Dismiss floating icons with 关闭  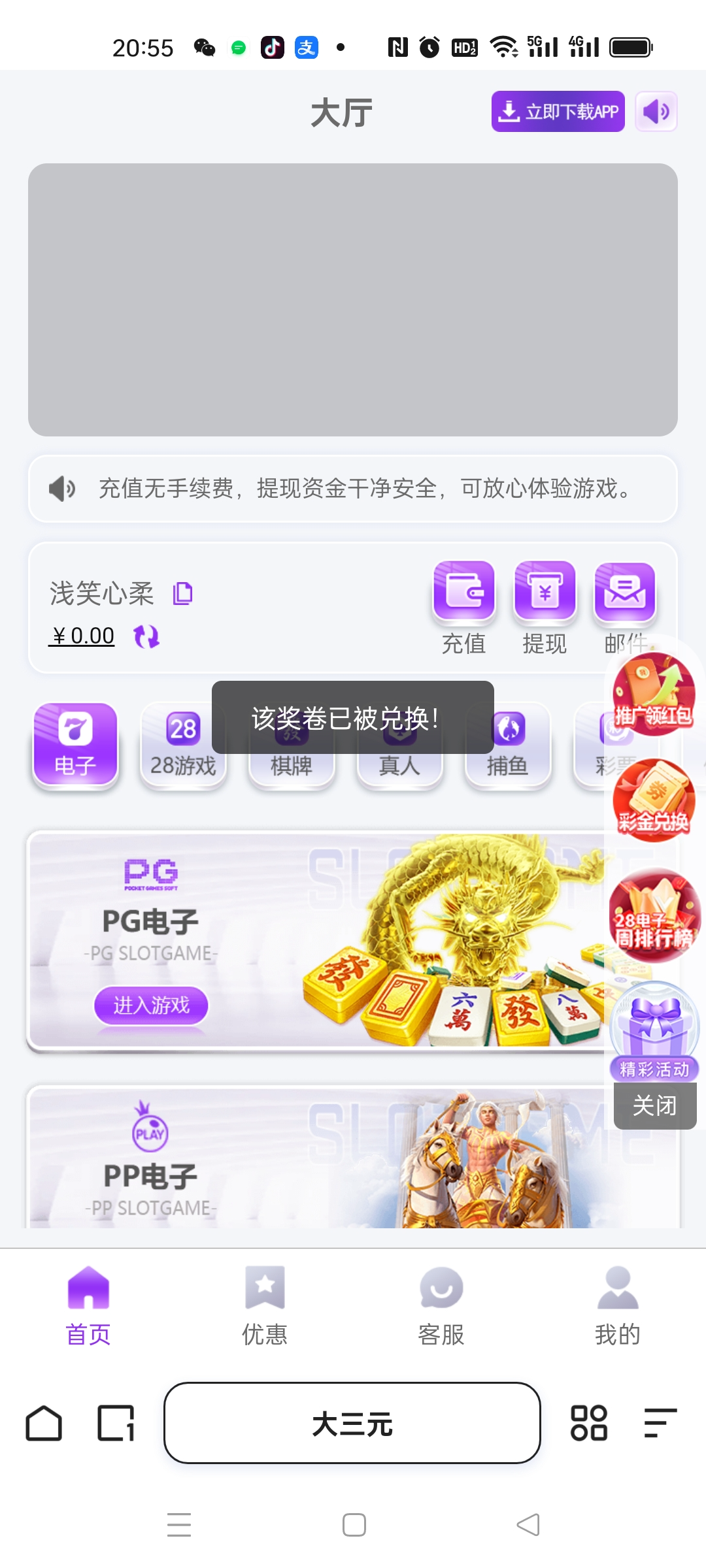[654, 1105]
